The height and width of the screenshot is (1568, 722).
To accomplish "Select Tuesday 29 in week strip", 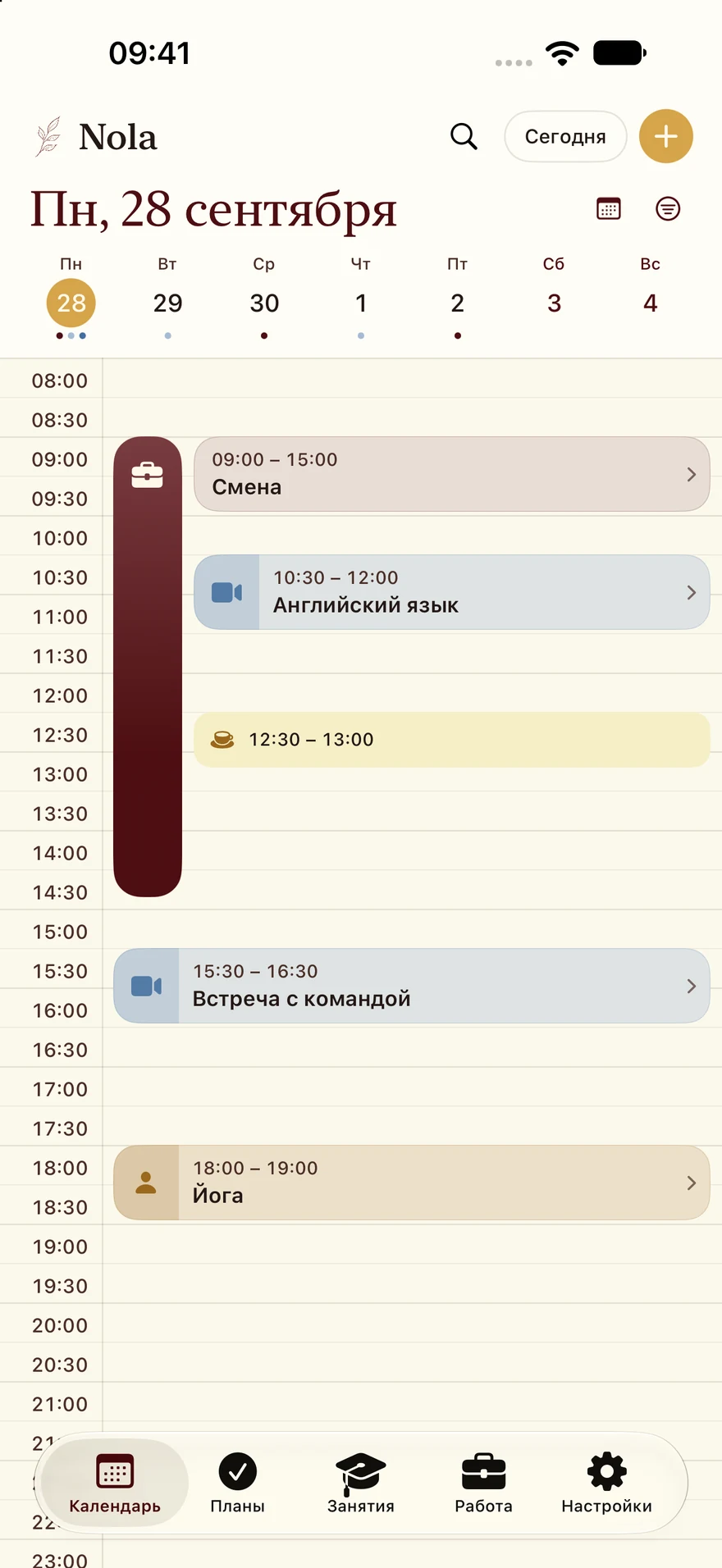I will tap(167, 303).
